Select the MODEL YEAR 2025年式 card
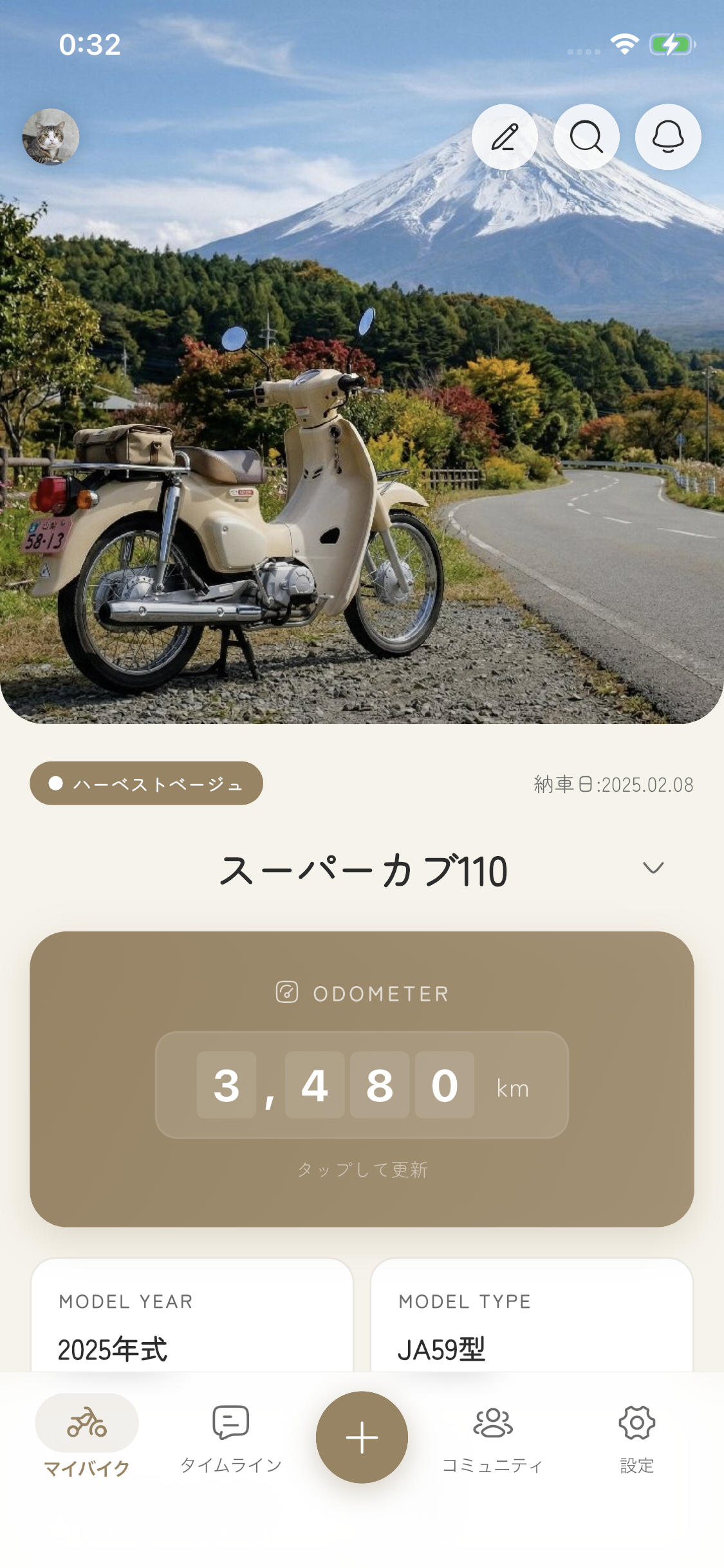This screenshot has width=724, height=1568. coord(193,1326)
